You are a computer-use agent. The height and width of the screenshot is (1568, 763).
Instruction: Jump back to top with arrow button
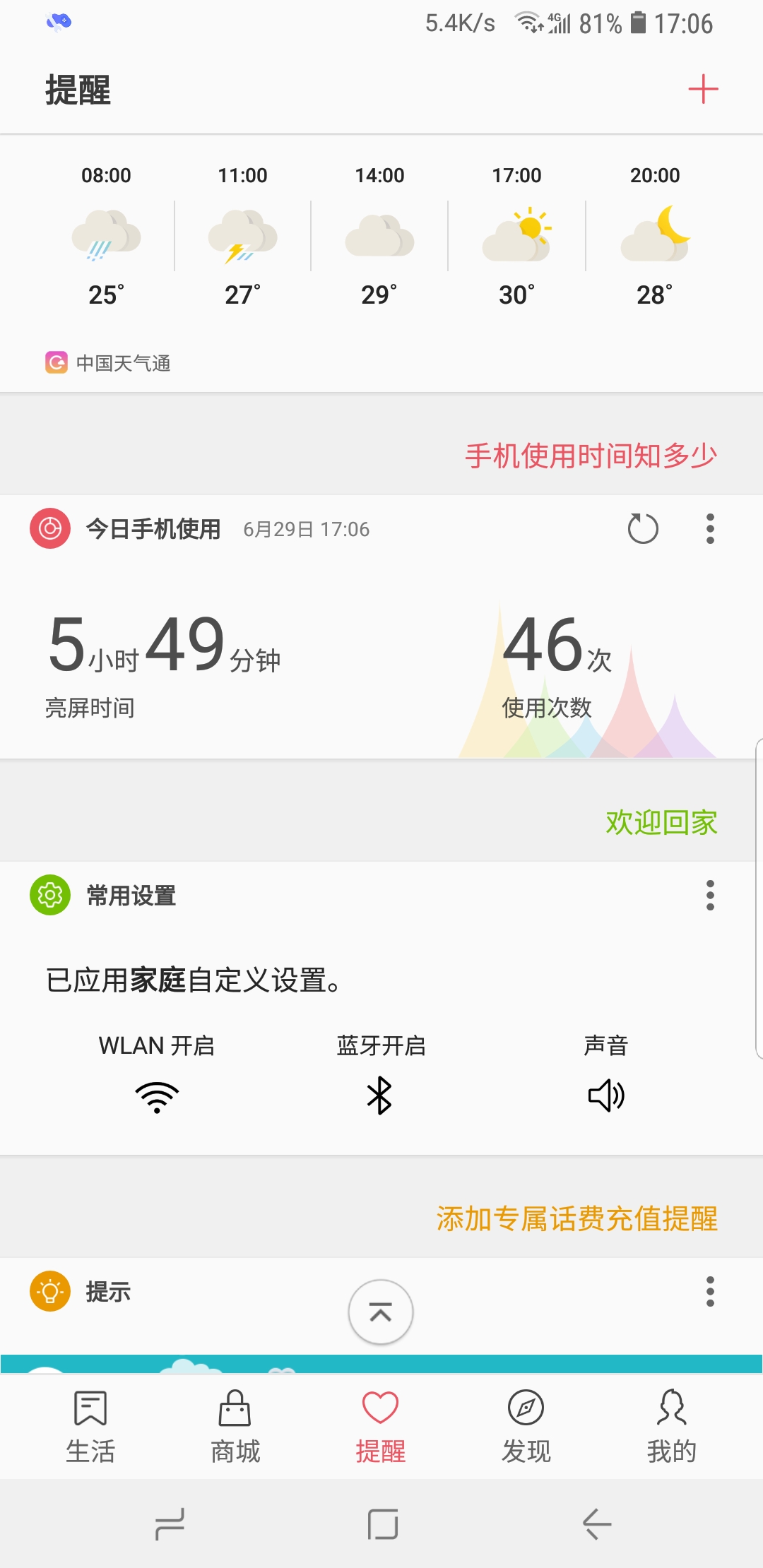[381, 1312]
